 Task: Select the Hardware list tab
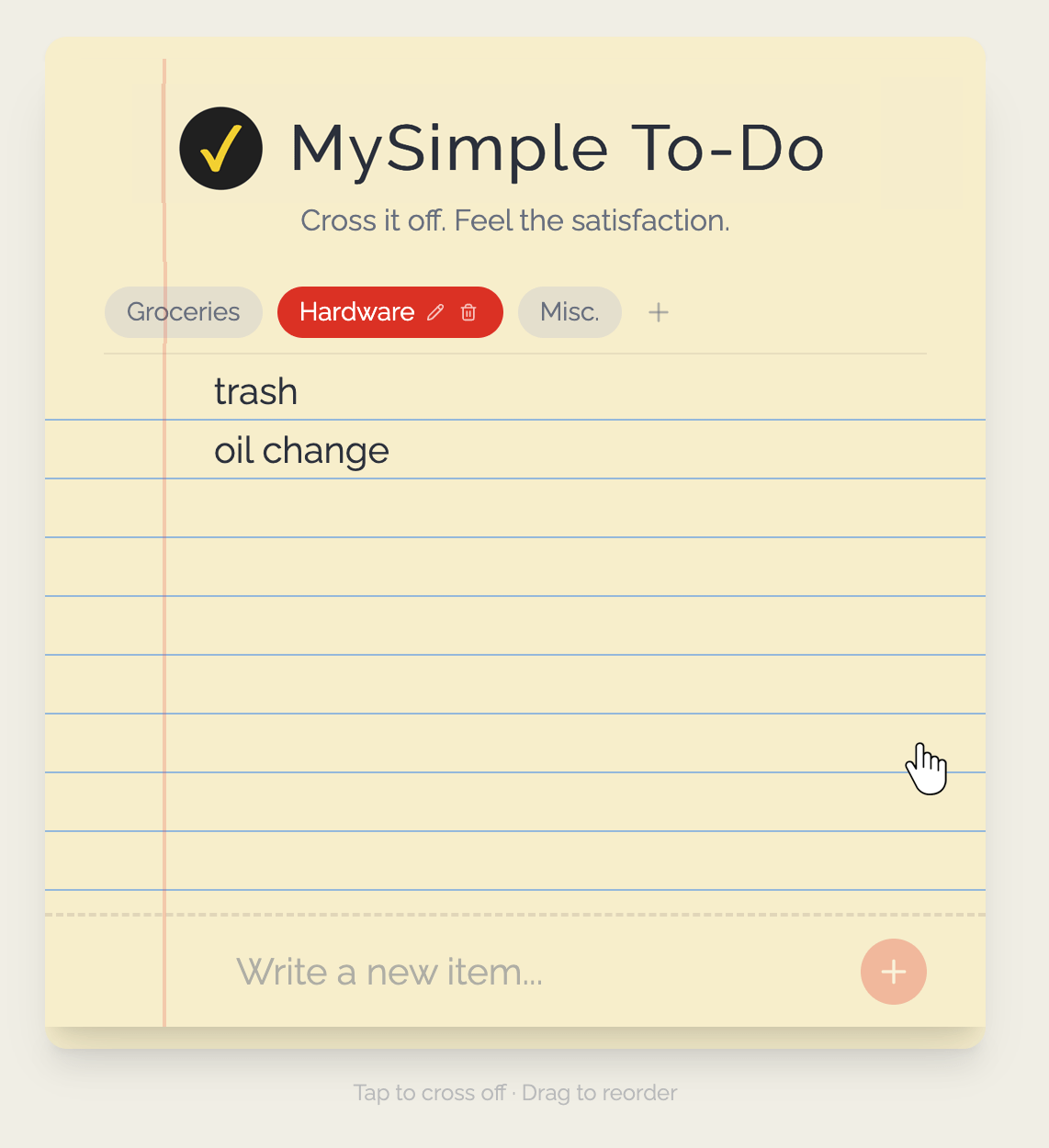point(356,312)
